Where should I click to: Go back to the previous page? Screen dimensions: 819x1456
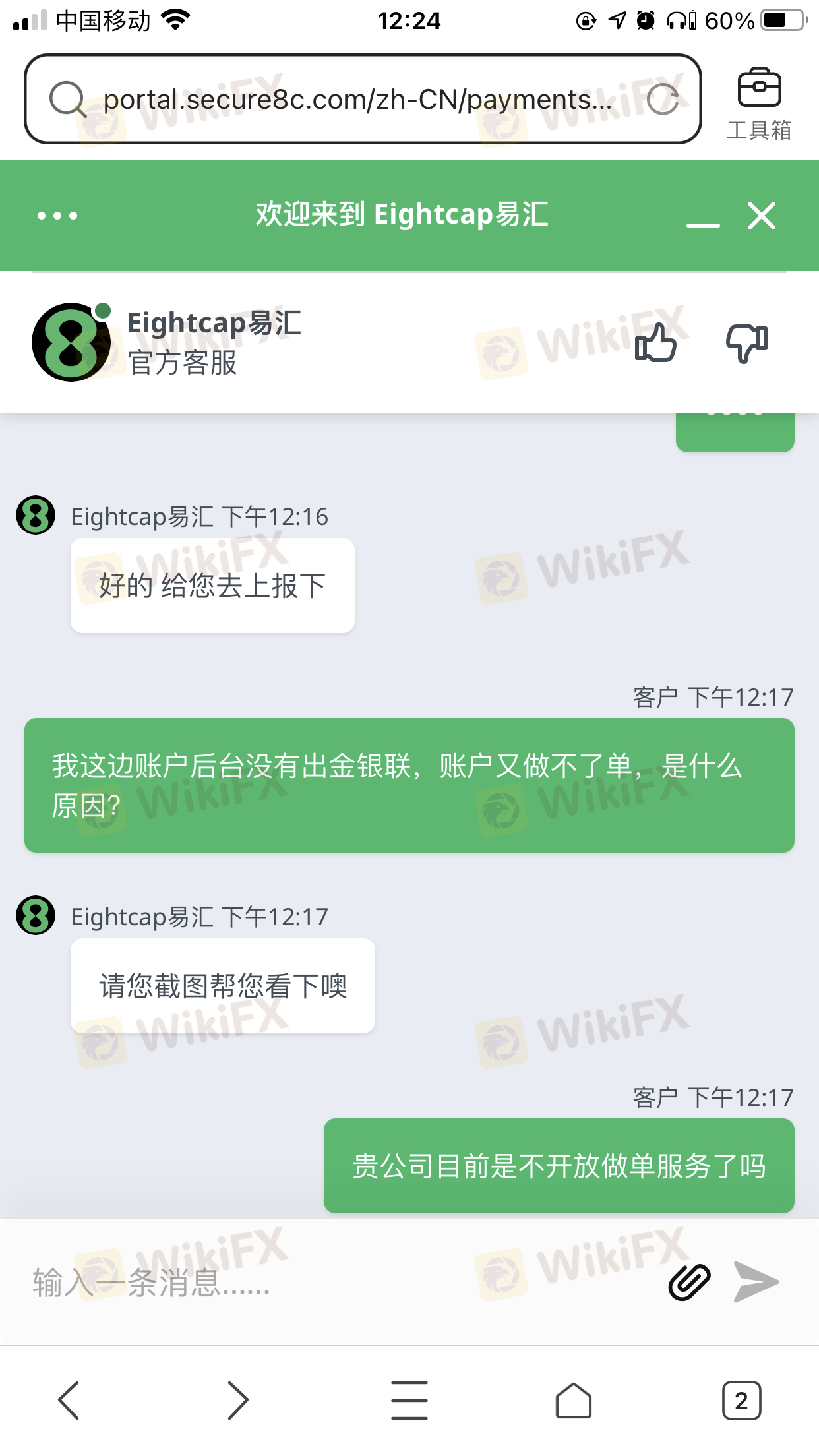click(x=69, y=1400)
